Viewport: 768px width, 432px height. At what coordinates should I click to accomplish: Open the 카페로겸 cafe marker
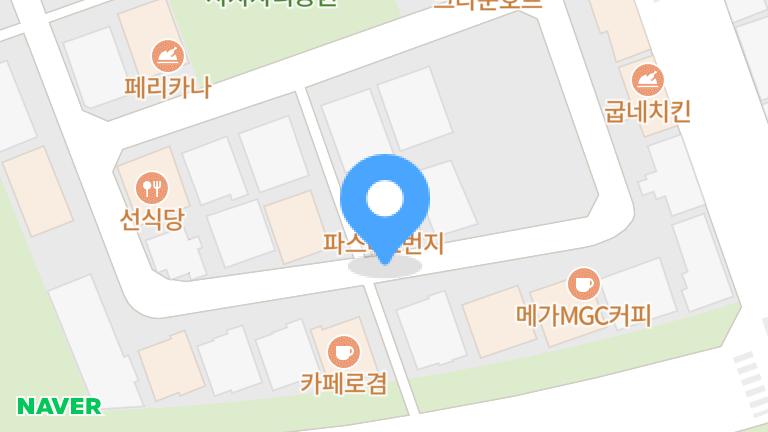tap(344, 350)
